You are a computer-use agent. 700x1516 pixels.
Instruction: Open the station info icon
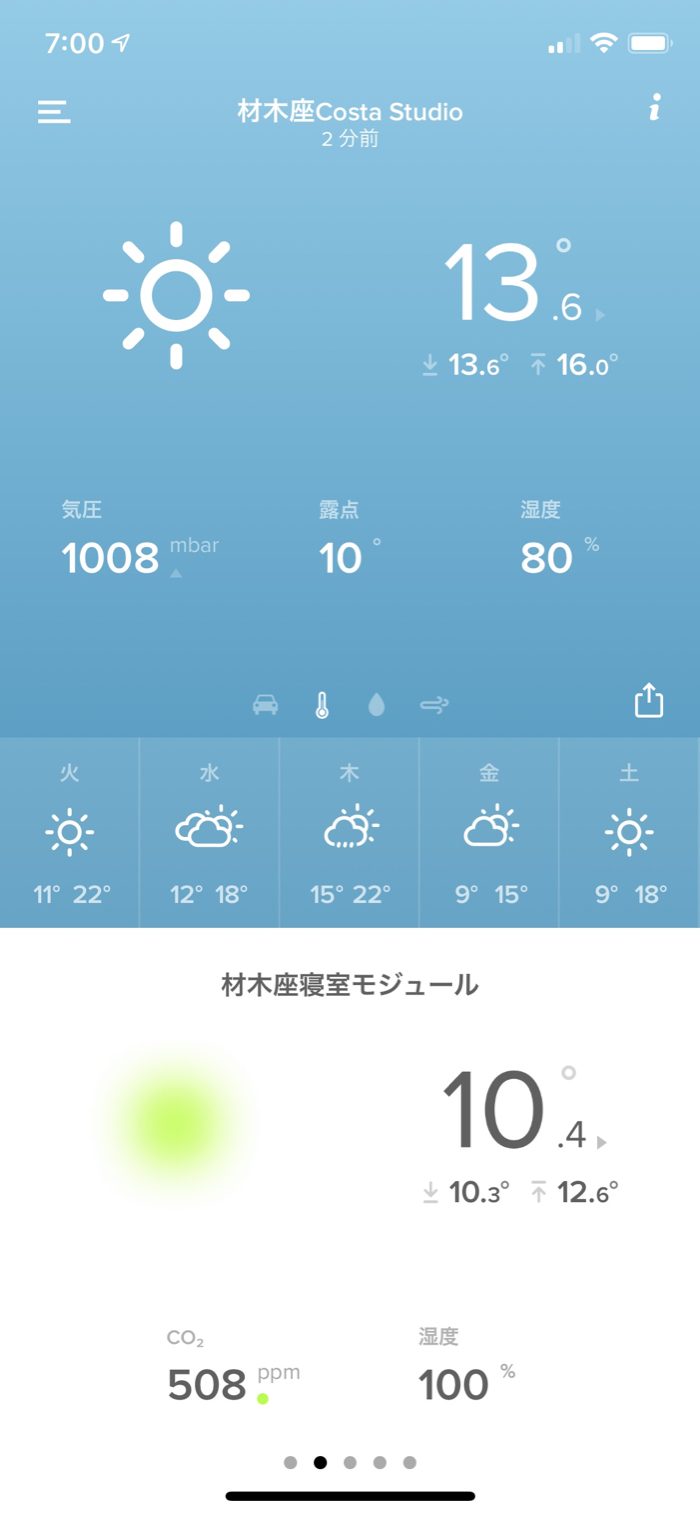pos(655,109)
